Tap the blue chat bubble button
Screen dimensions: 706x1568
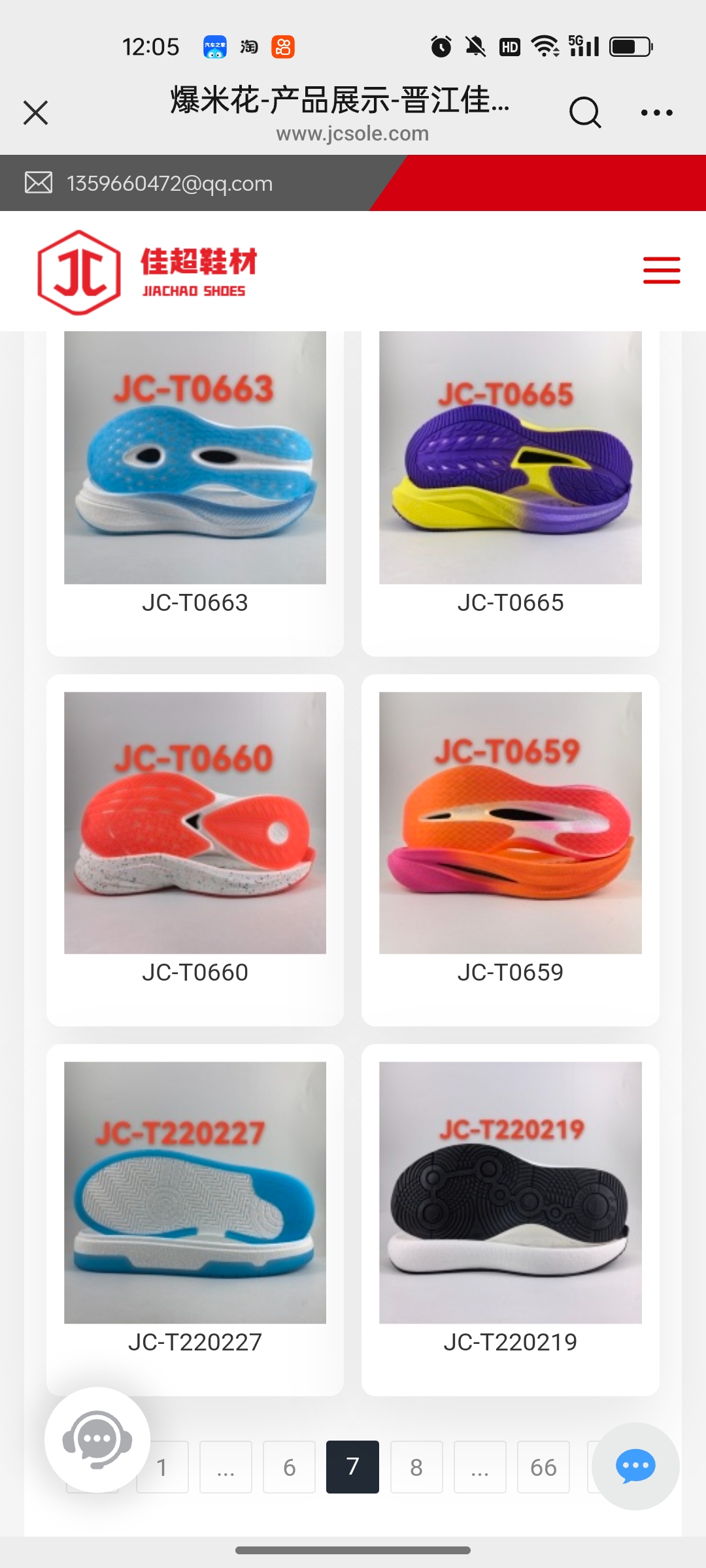tap(635, 1466)
